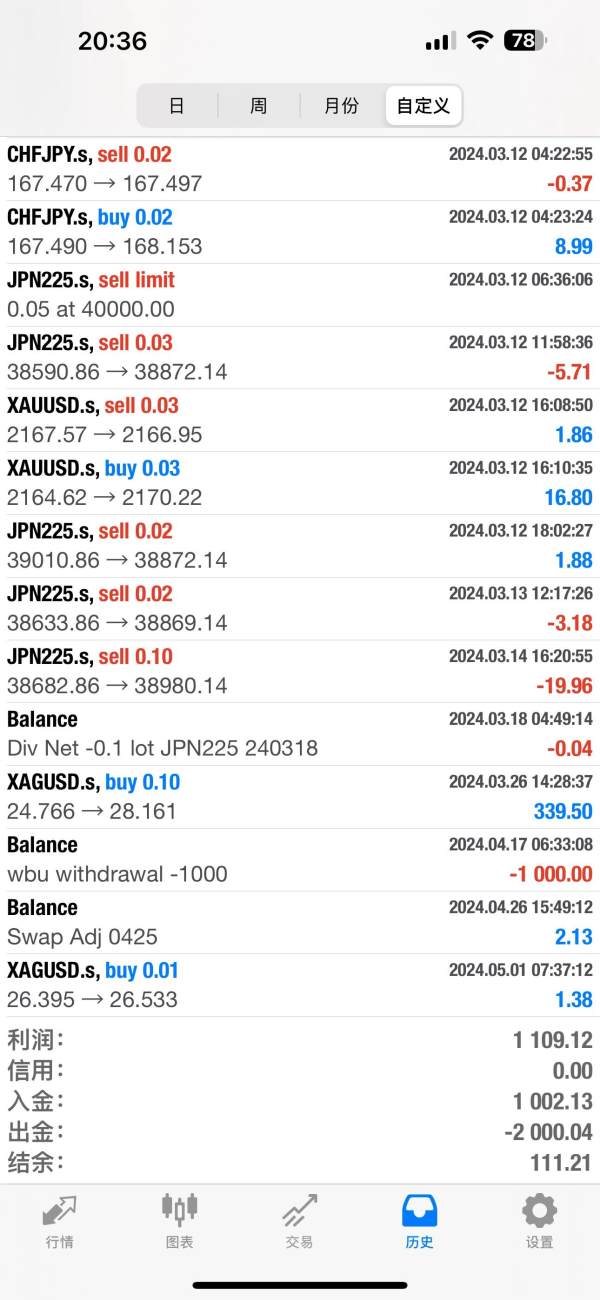Open the Swap Adj 0425 balance entry
600x1300 pixels.
[x=300, y=922]
